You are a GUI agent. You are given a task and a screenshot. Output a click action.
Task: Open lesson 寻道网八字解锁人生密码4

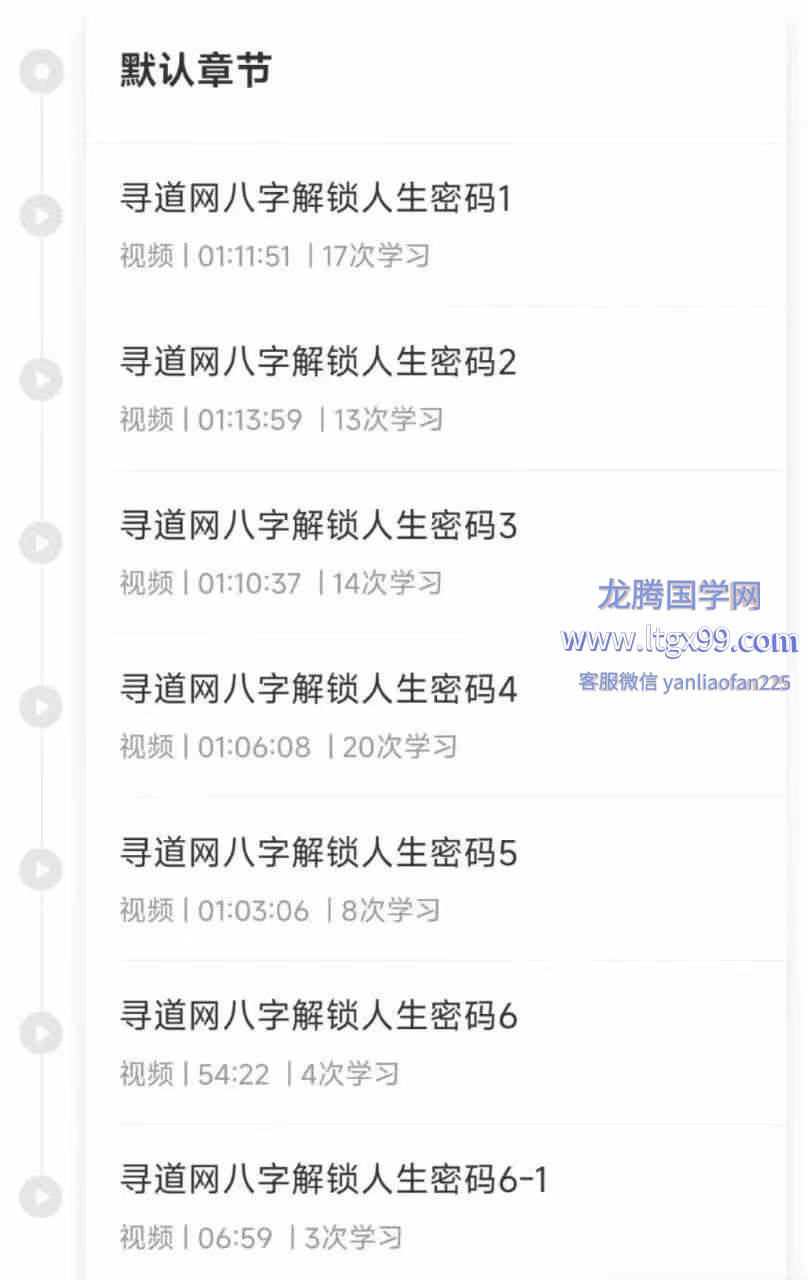[318, 690]
